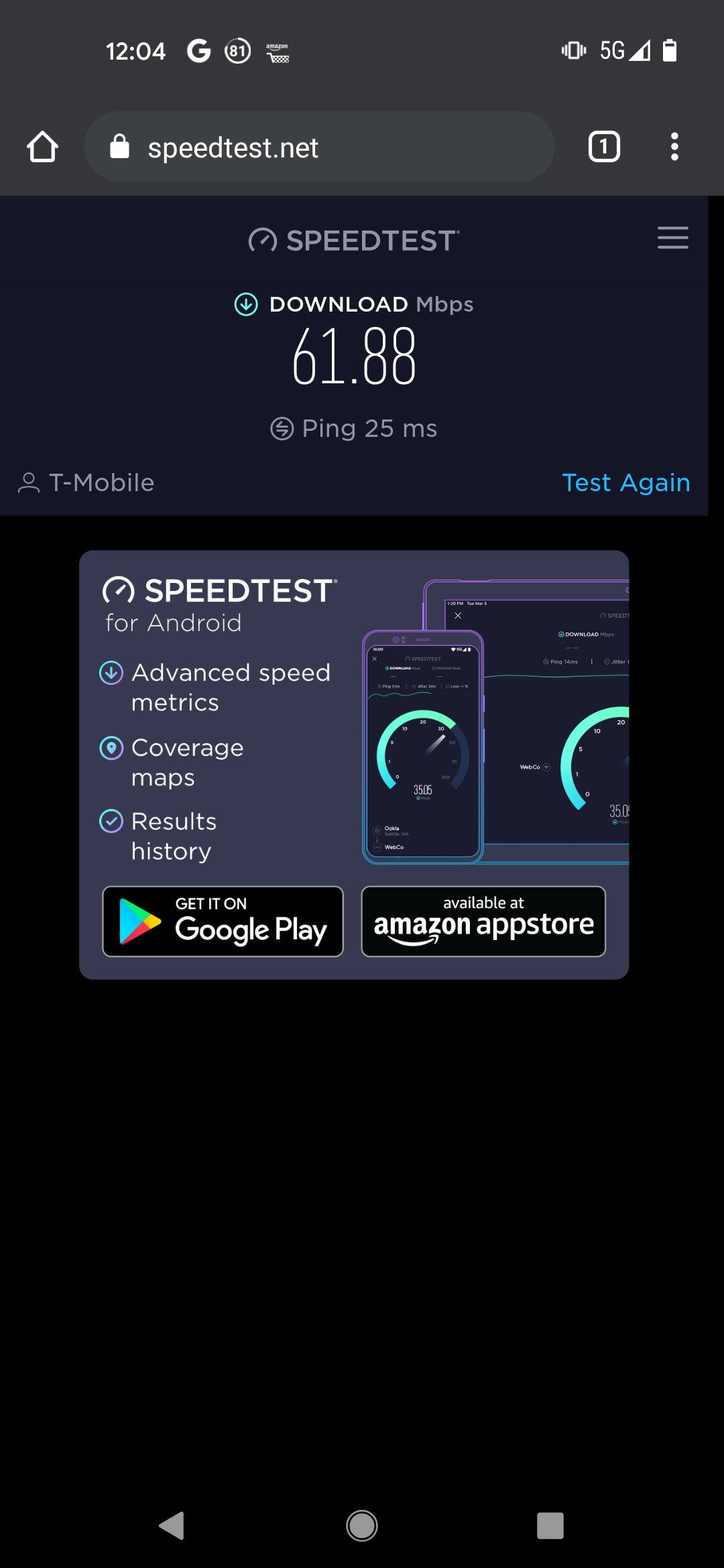This screenshot has height=1568, width=724.
Task: Go to the browser home page
Action: click(x=43, y=147)
